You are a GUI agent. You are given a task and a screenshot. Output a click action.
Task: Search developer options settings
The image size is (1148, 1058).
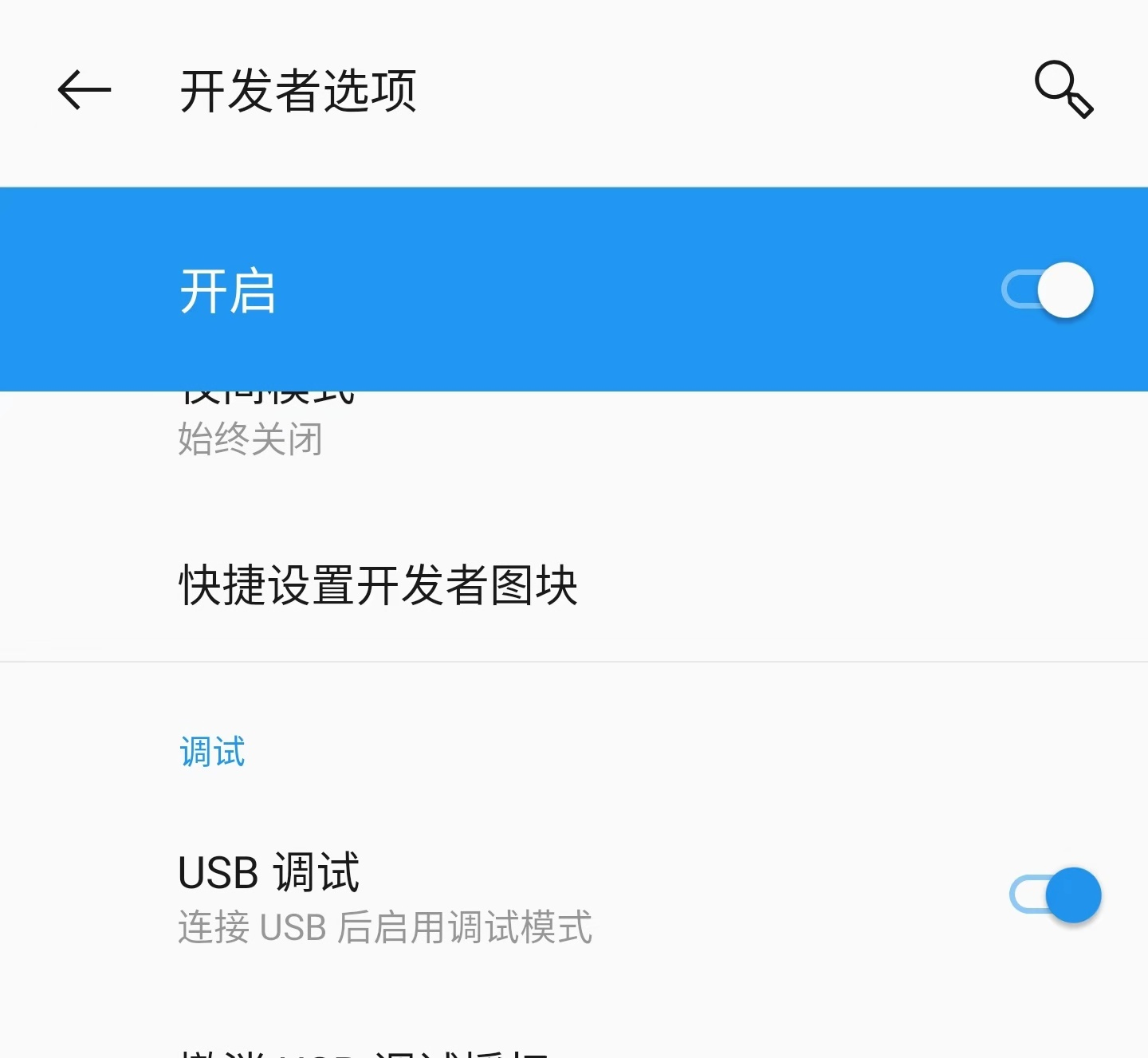click(x=1063, y=89)
